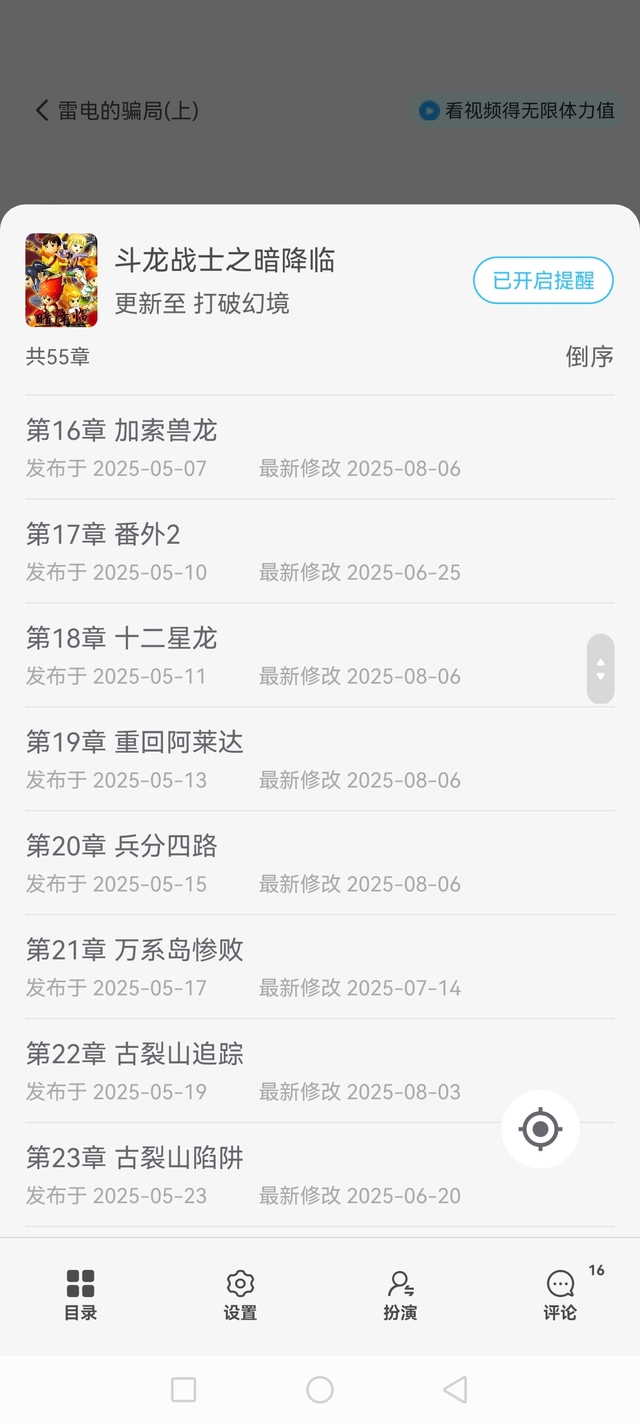Tap the book cover thumbnail
The image size is (640, 1424).
(61, 280)
